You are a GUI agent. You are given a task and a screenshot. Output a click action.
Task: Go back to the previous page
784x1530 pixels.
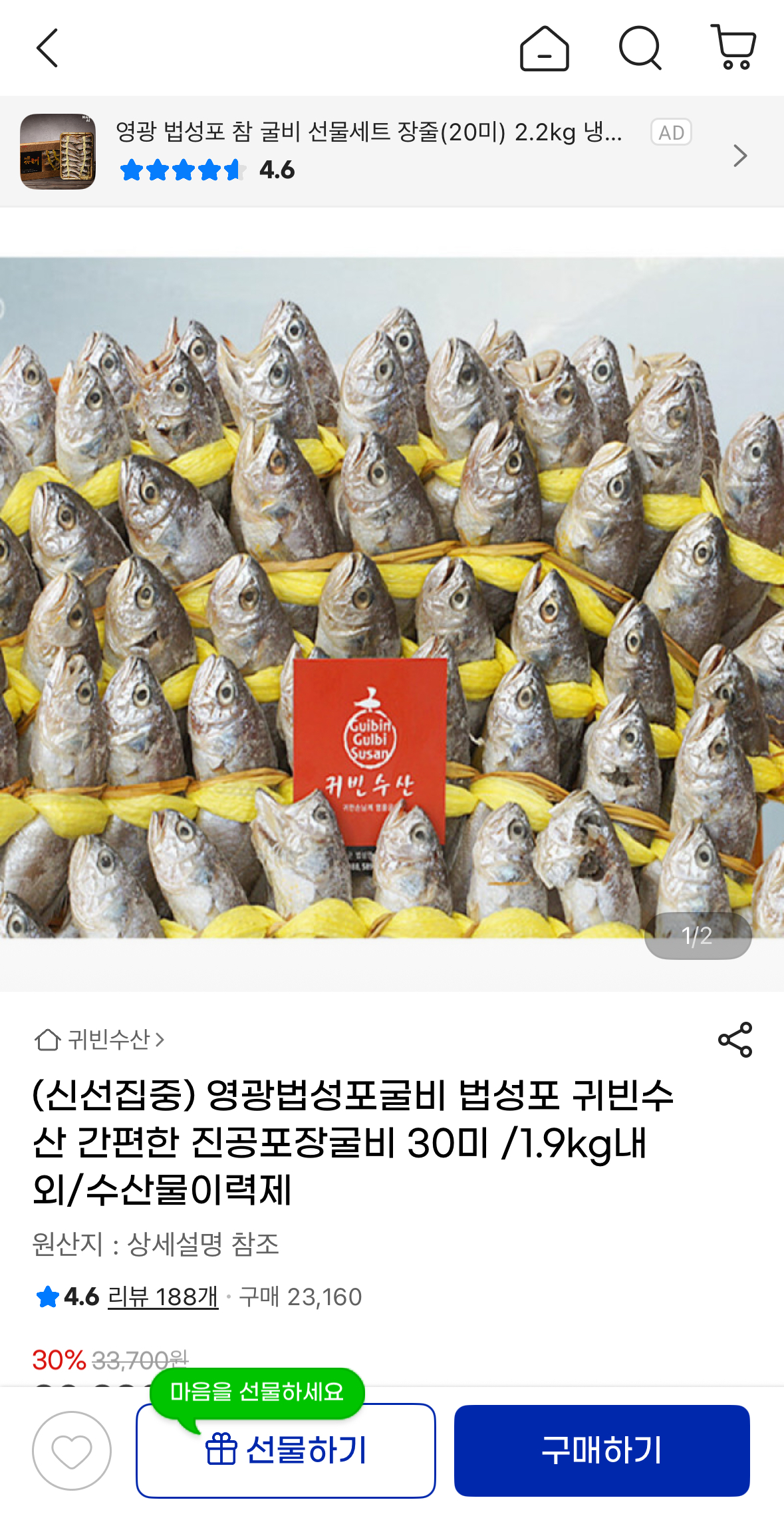coord(47,48)
